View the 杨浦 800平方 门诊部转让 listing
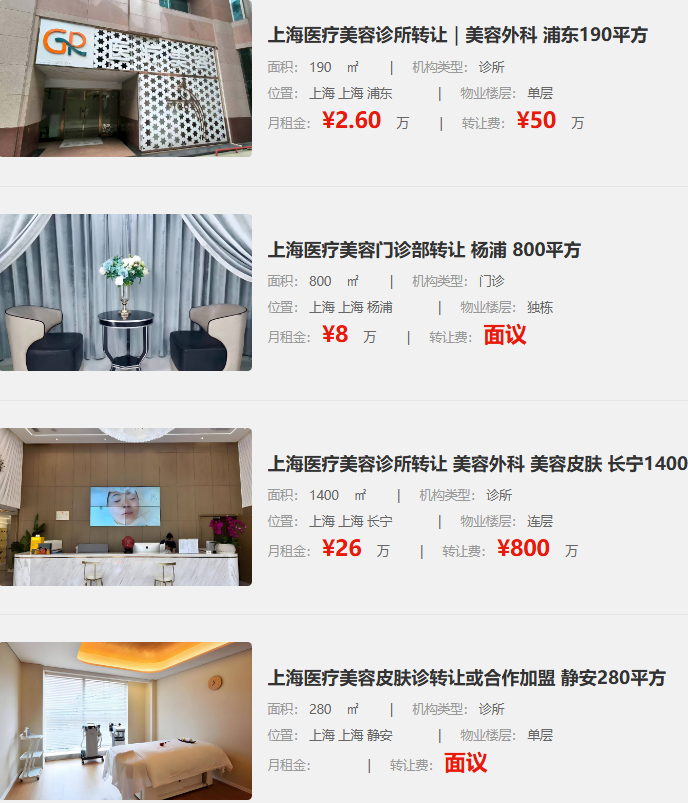Image resolution: width=688 pixels, height=803 pixels. [423, 249]
